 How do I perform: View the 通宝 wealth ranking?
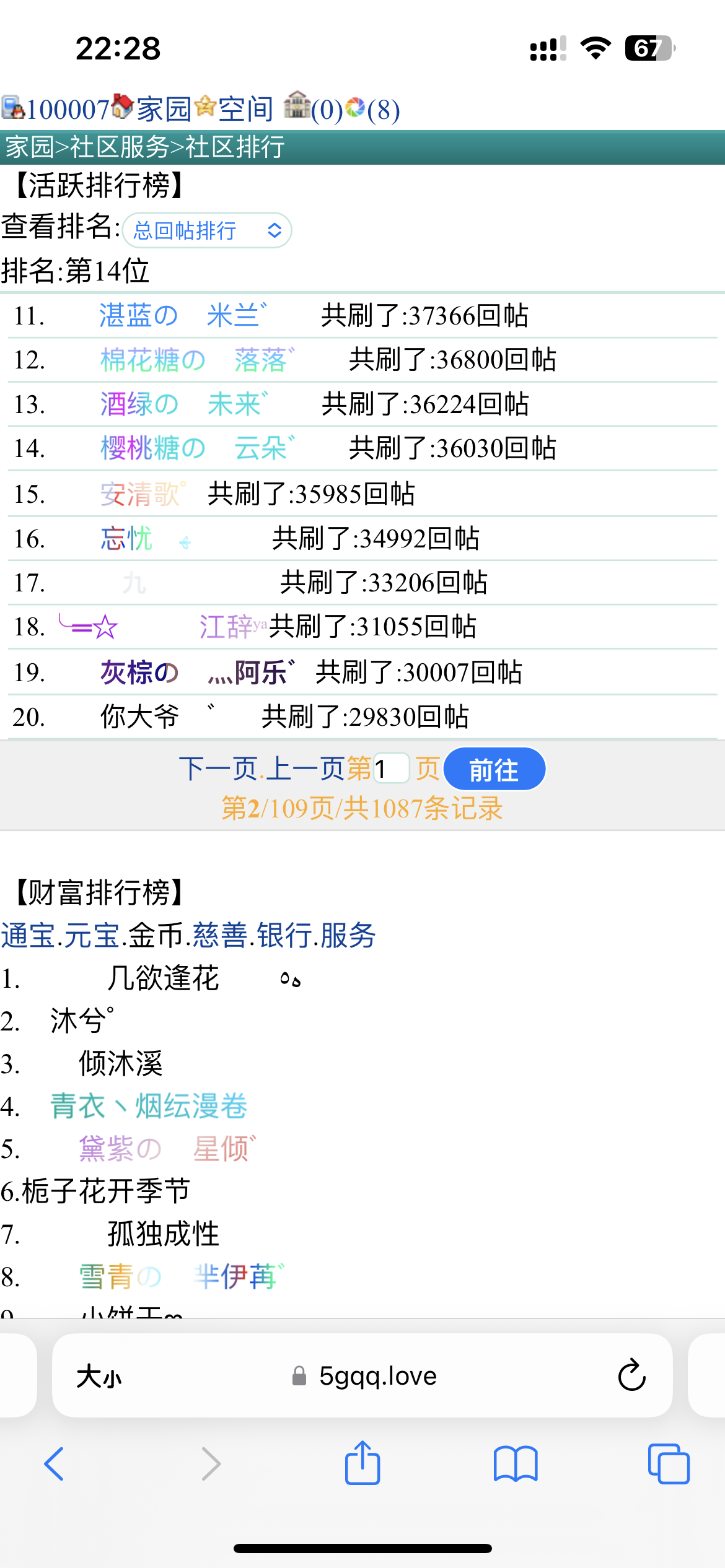click(28, 935)
